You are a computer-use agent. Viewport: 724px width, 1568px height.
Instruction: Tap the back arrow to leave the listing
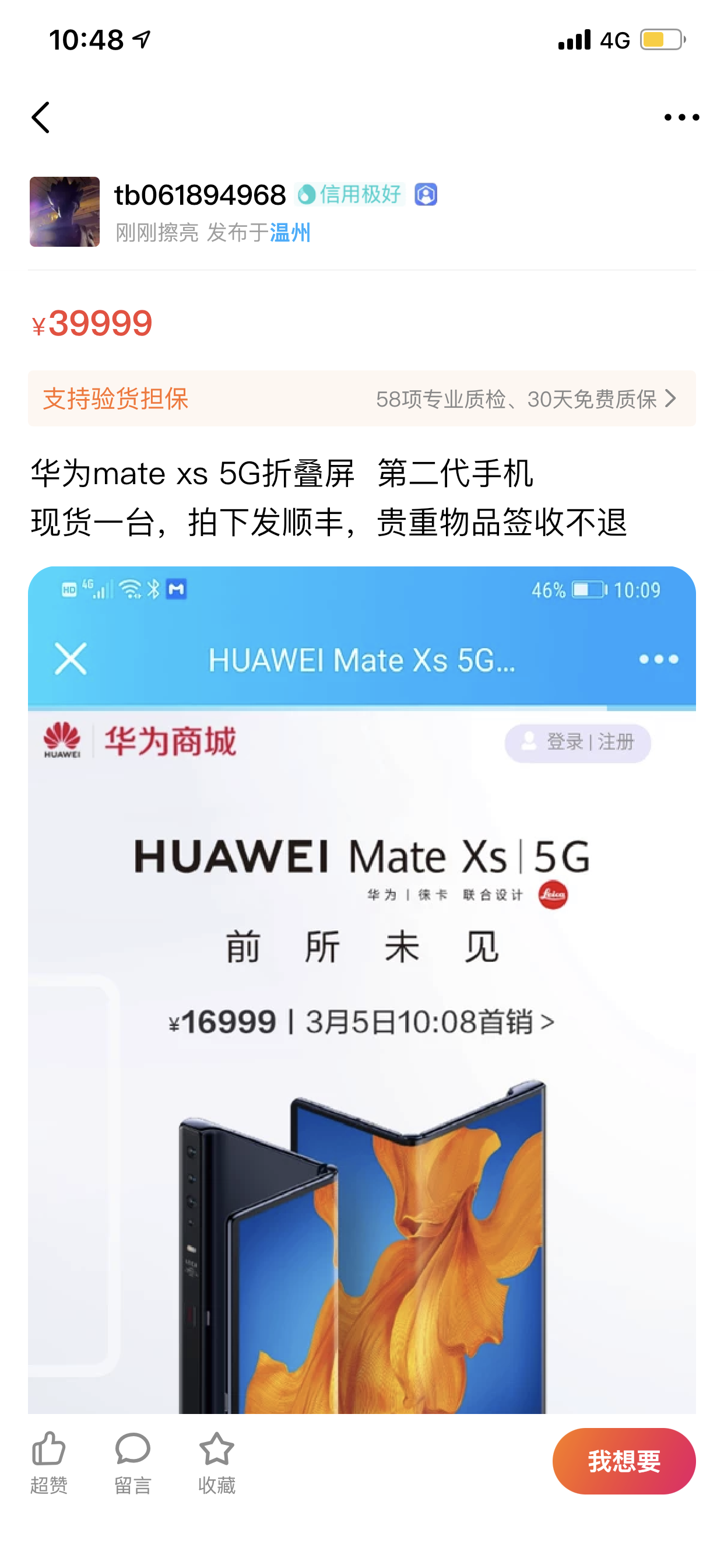click(41, 117)
